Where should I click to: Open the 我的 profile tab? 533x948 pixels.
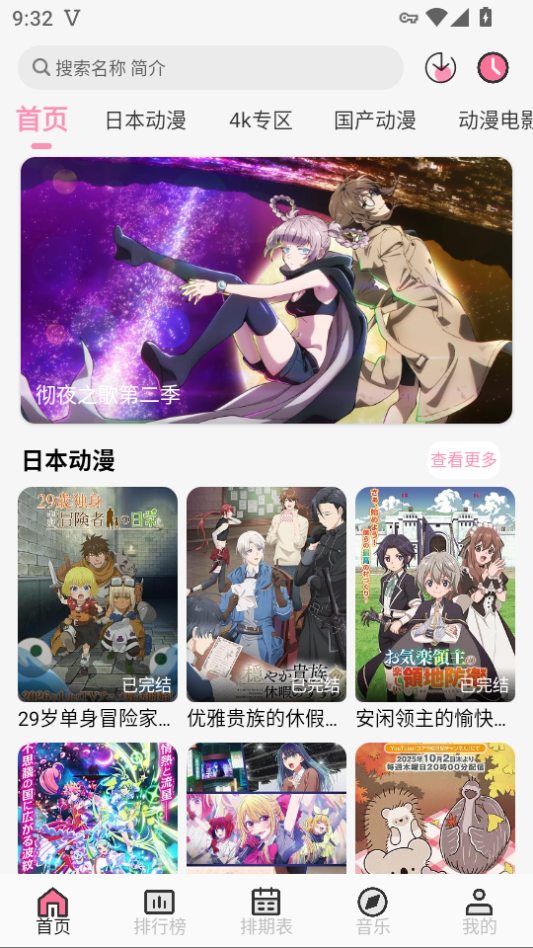pyautogui.click(x=479, y=911)
